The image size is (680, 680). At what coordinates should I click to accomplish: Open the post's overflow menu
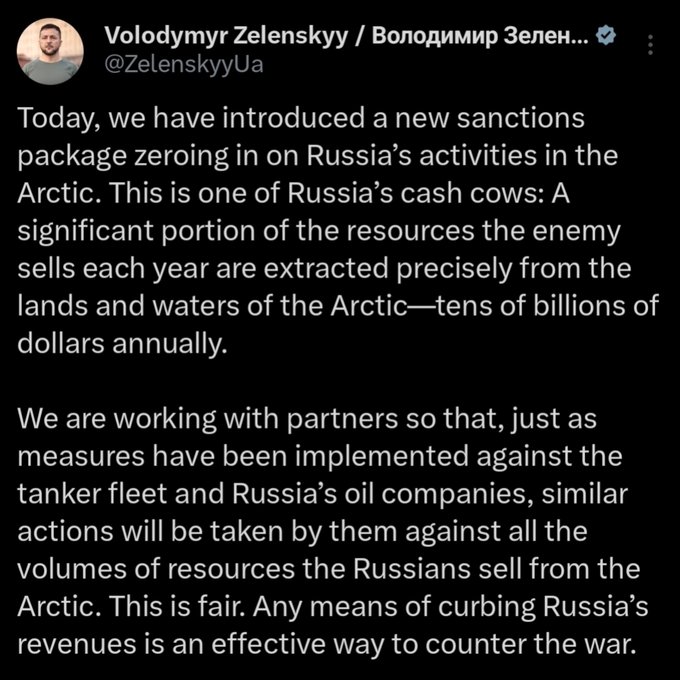(652, 45)
